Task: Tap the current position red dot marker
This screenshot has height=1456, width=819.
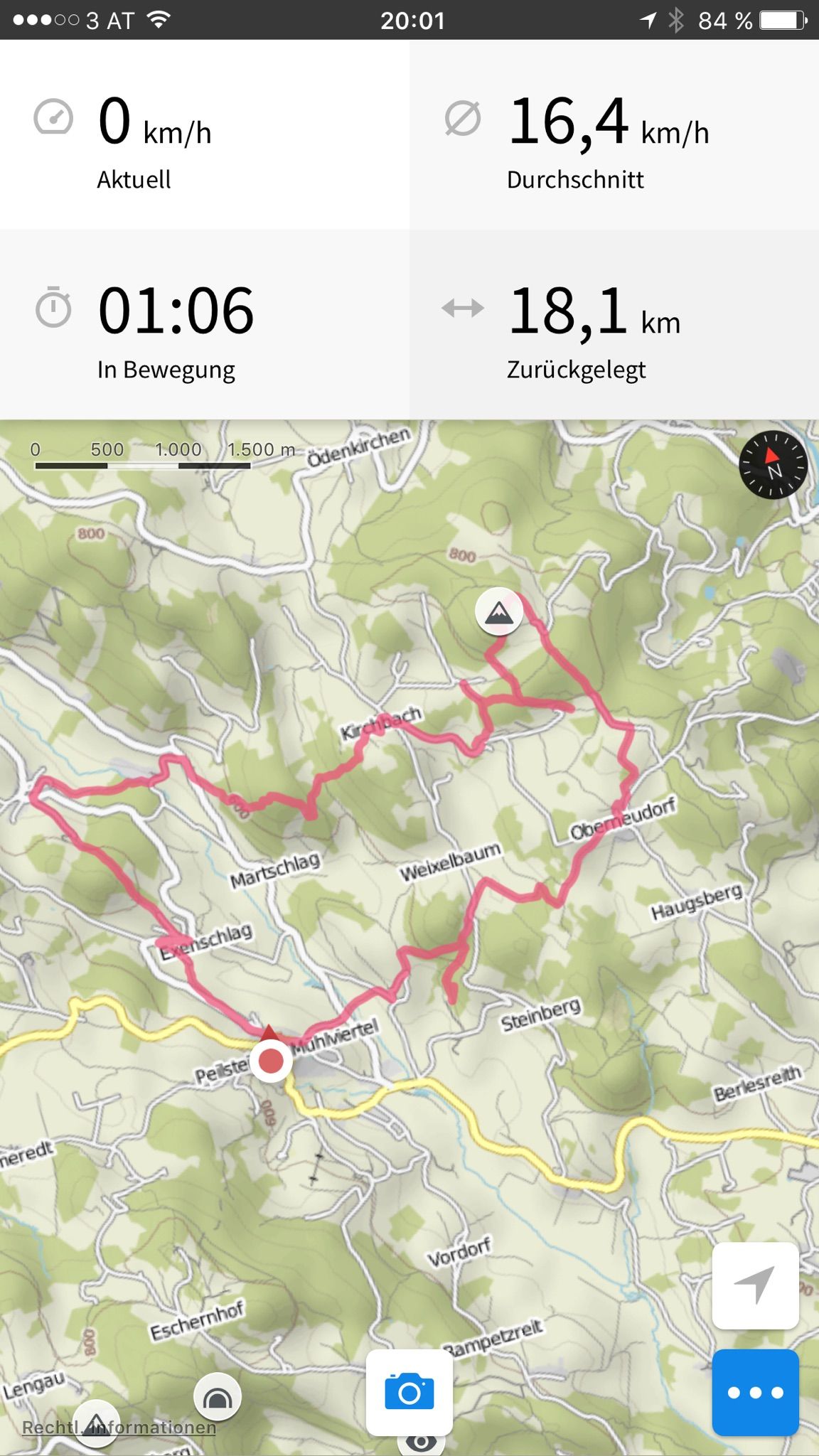Action: tap(271, 1061)
